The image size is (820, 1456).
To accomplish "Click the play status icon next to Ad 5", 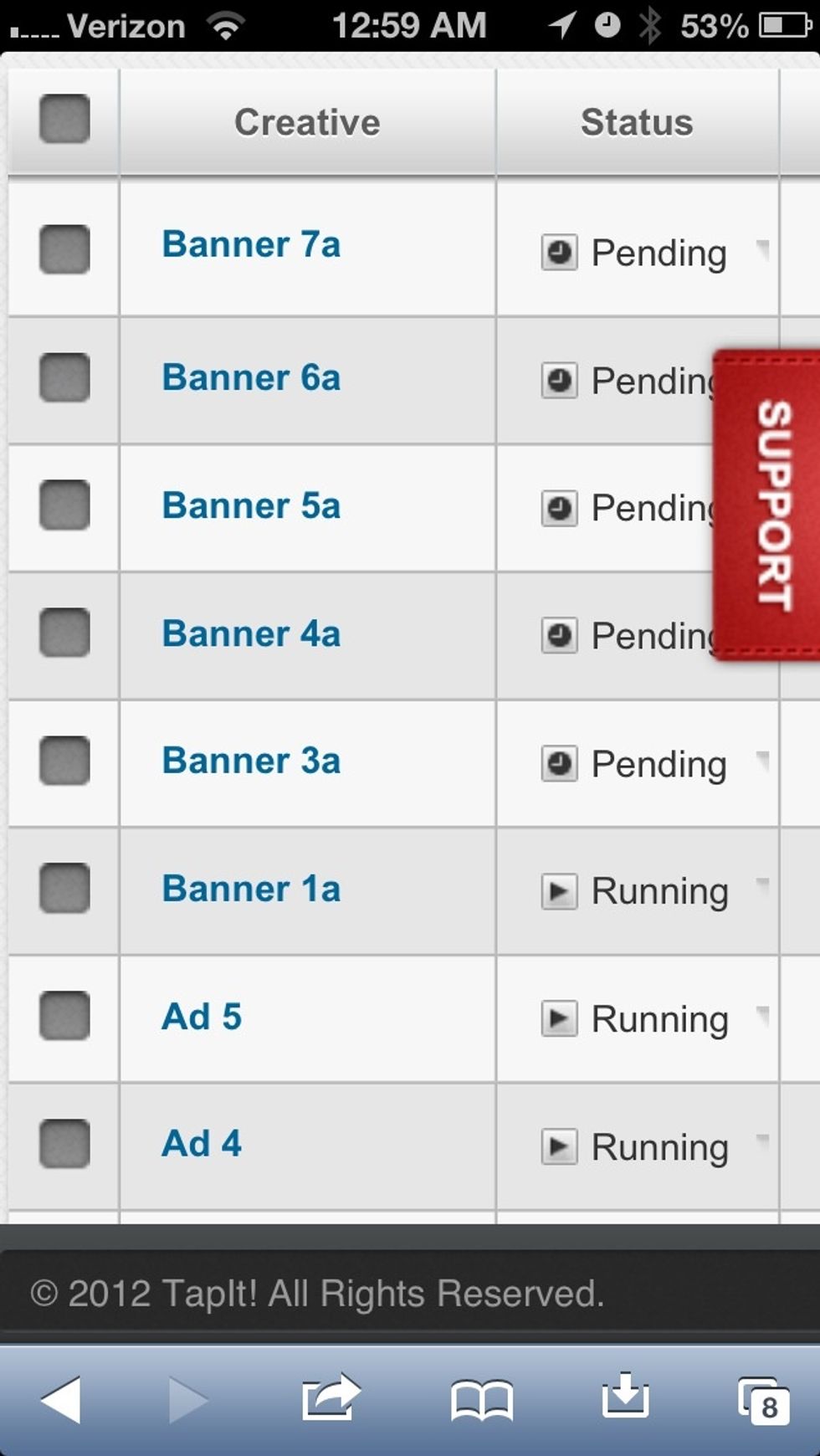I will coord(561,1019).
